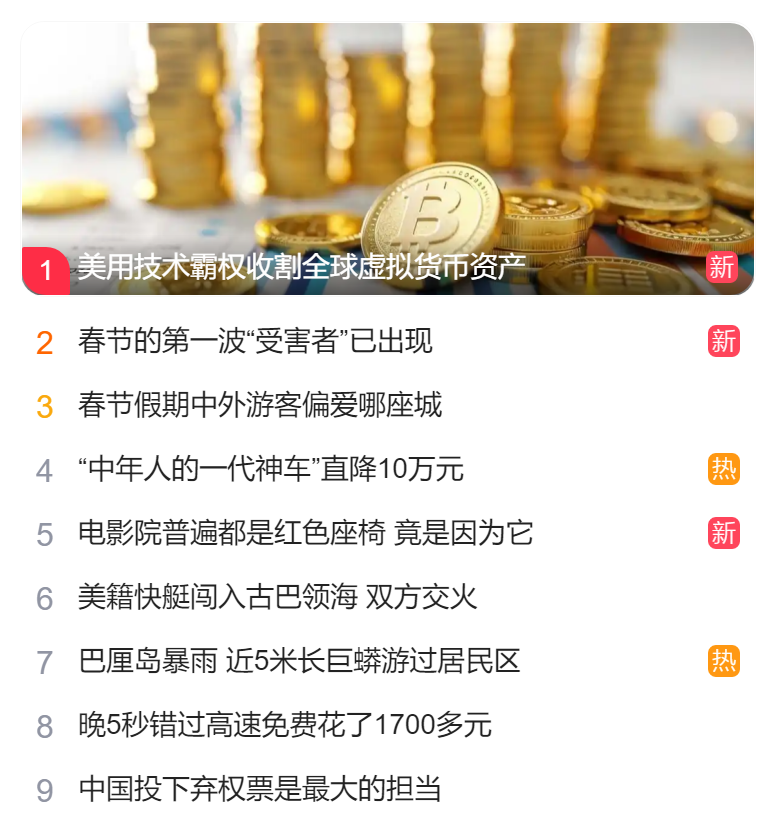Screen dimensions: 781x826
Task: Click the orange "热" badge on item 4
Action: pyautogui.click(x=723, y=470)
